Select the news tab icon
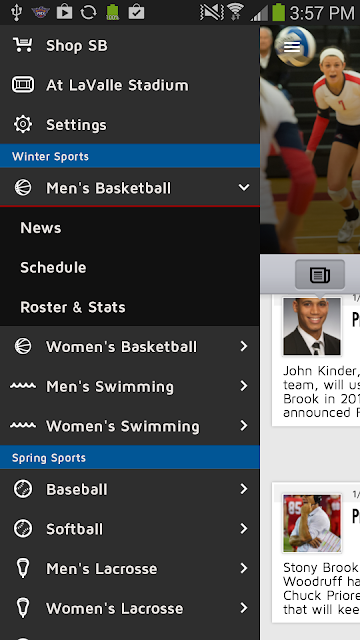 tap(320, 275)
